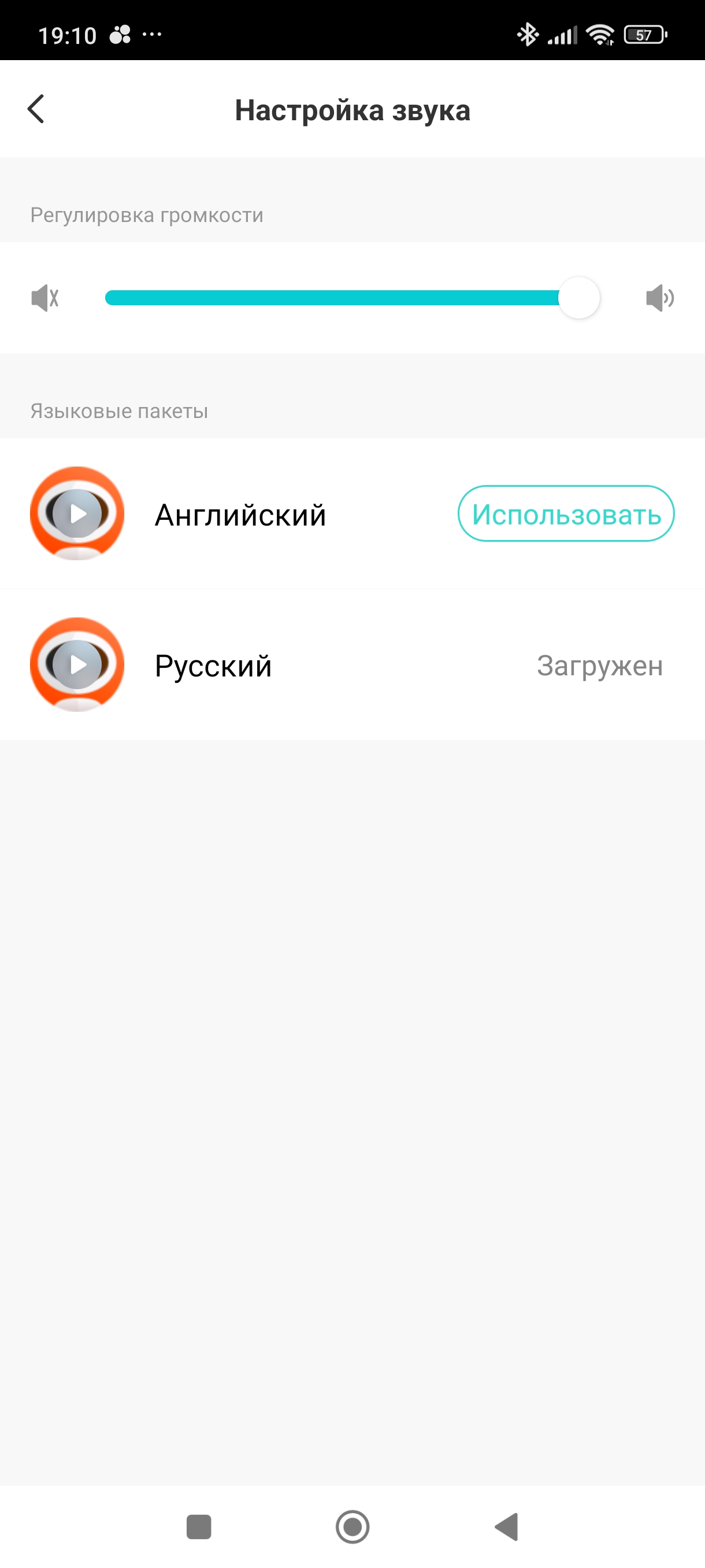Mute volume with the muted speaker icon
This screenshot has height=1568, width=705.
click(45, 298)
